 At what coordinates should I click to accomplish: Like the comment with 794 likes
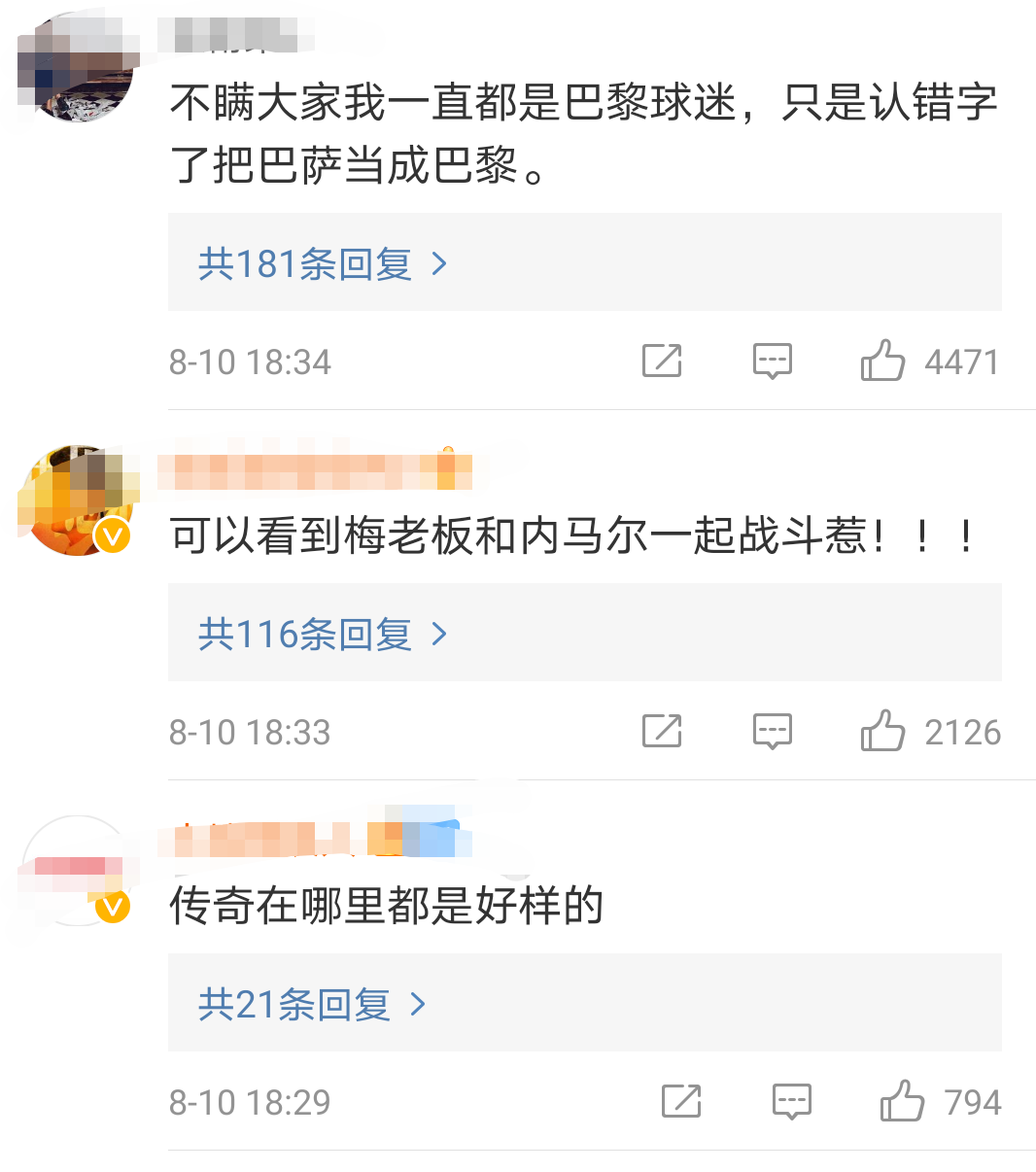click(x=901, y=1102)
